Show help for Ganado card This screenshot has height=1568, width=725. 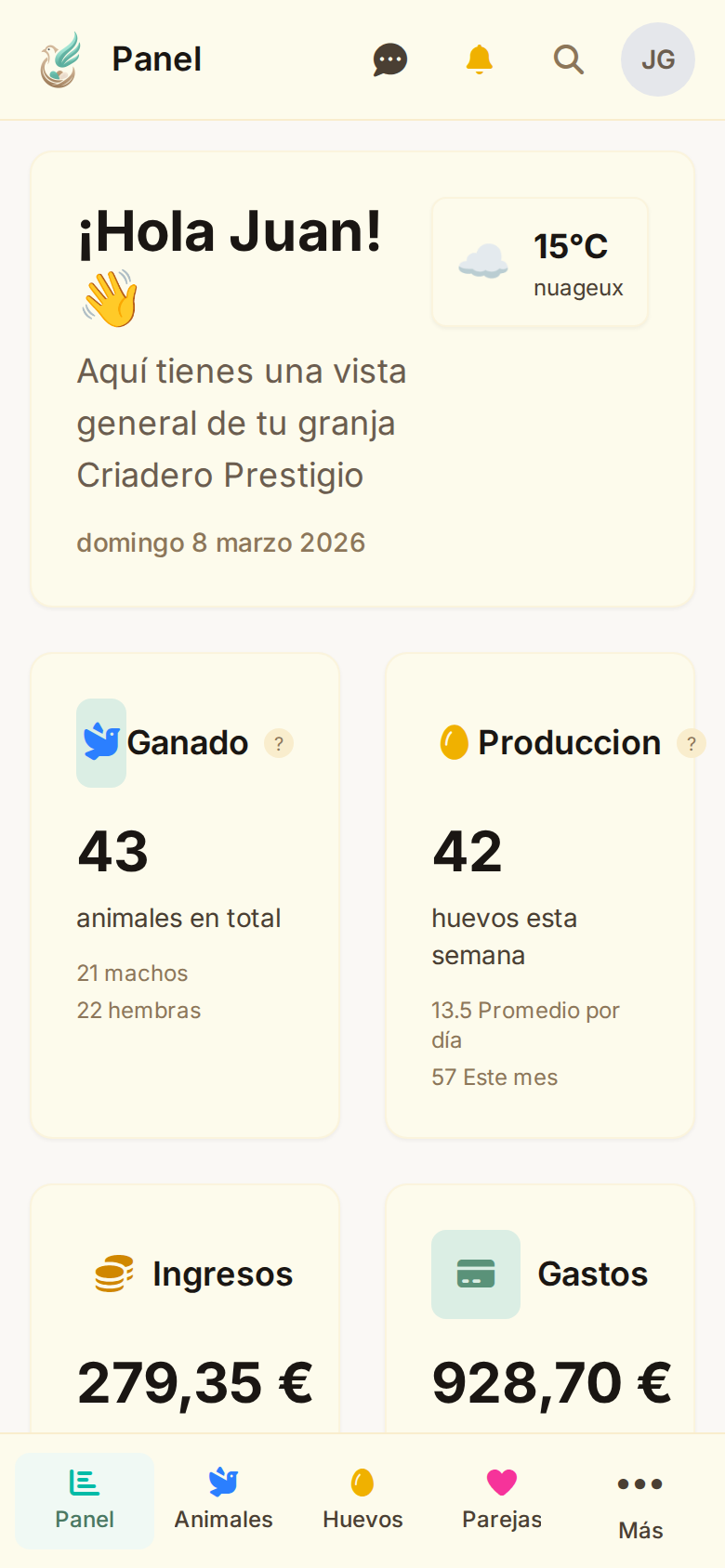click(x=279, y=743)
